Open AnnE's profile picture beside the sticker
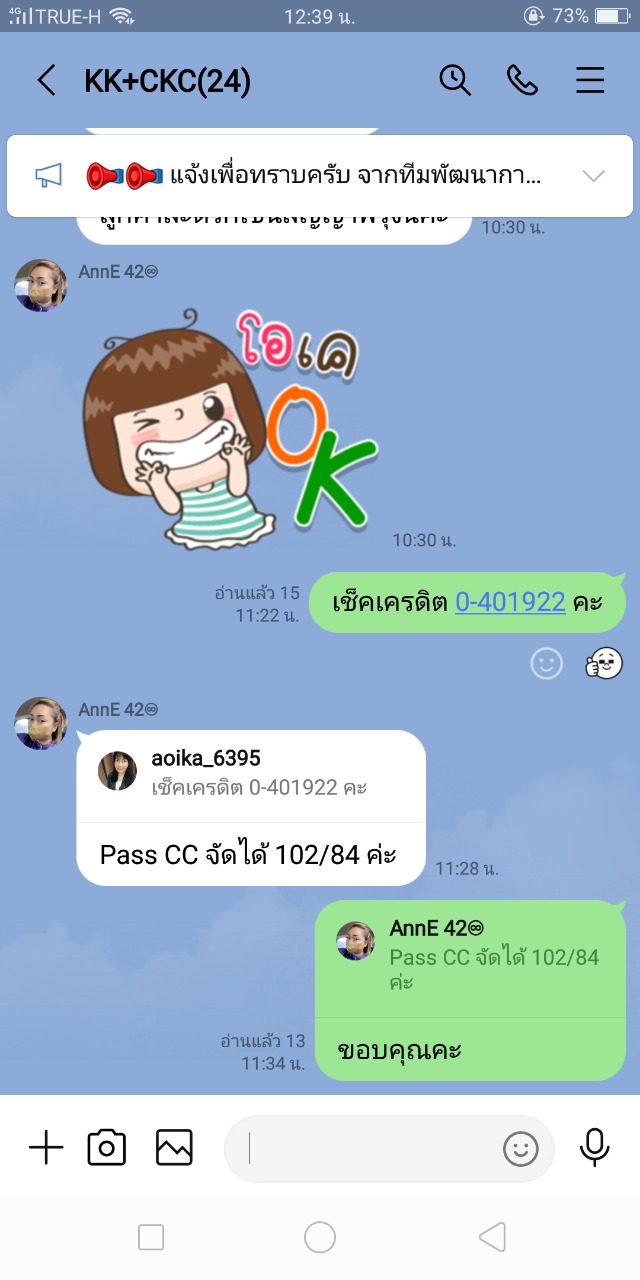 41,284
